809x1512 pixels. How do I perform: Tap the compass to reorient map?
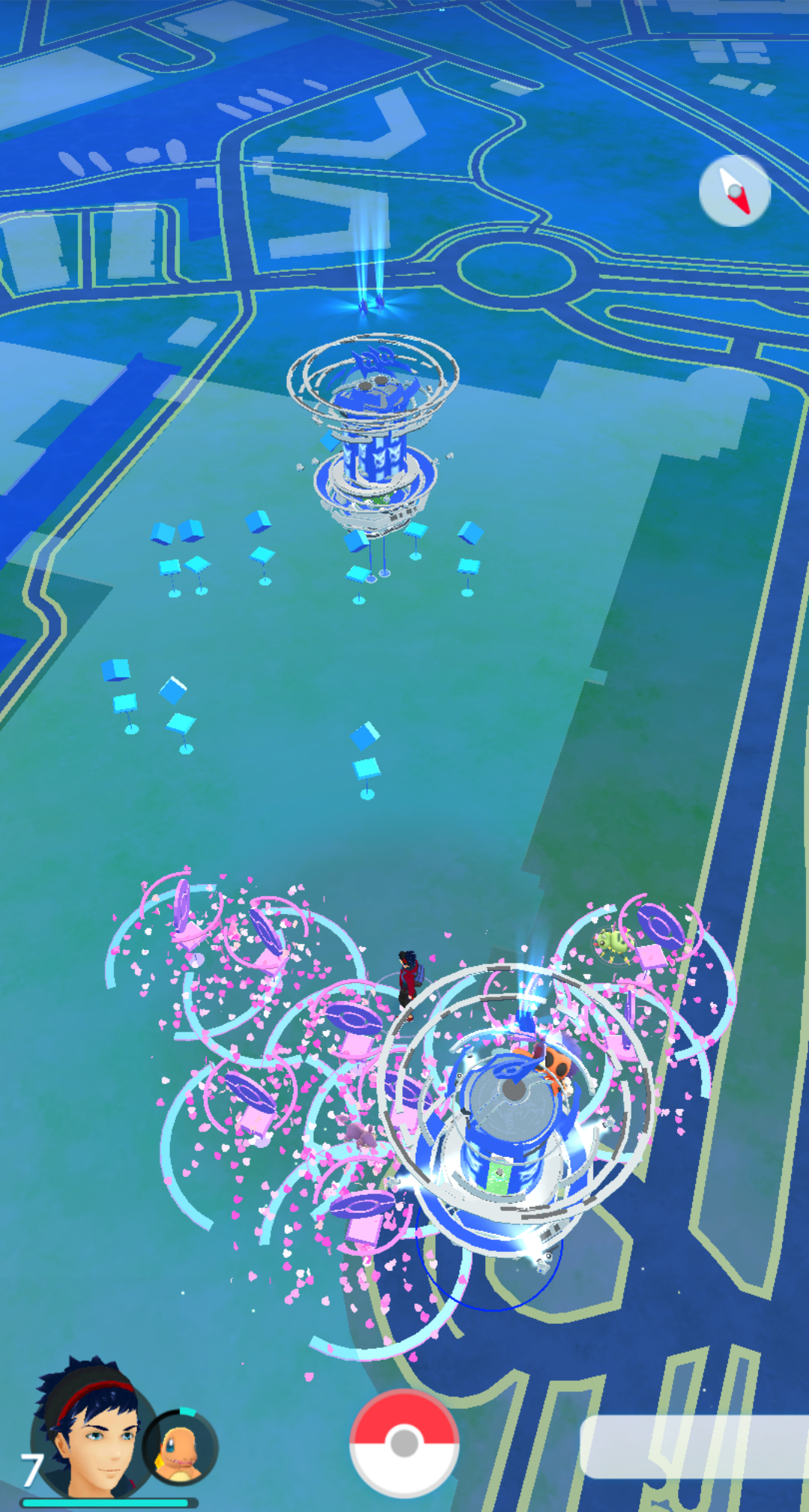tap(734, 191)
